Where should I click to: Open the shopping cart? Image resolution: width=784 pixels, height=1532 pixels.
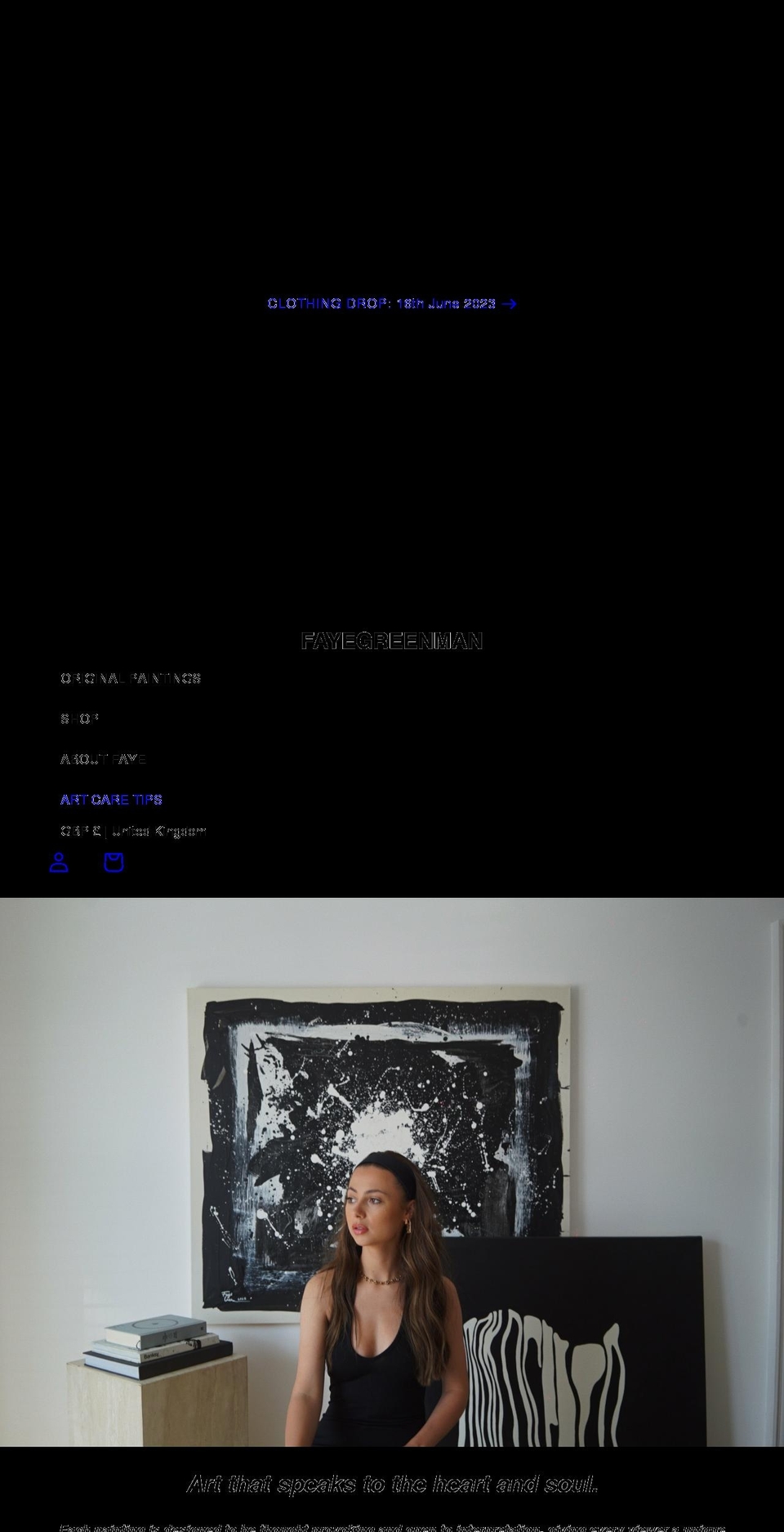click(x=114, y=862)
